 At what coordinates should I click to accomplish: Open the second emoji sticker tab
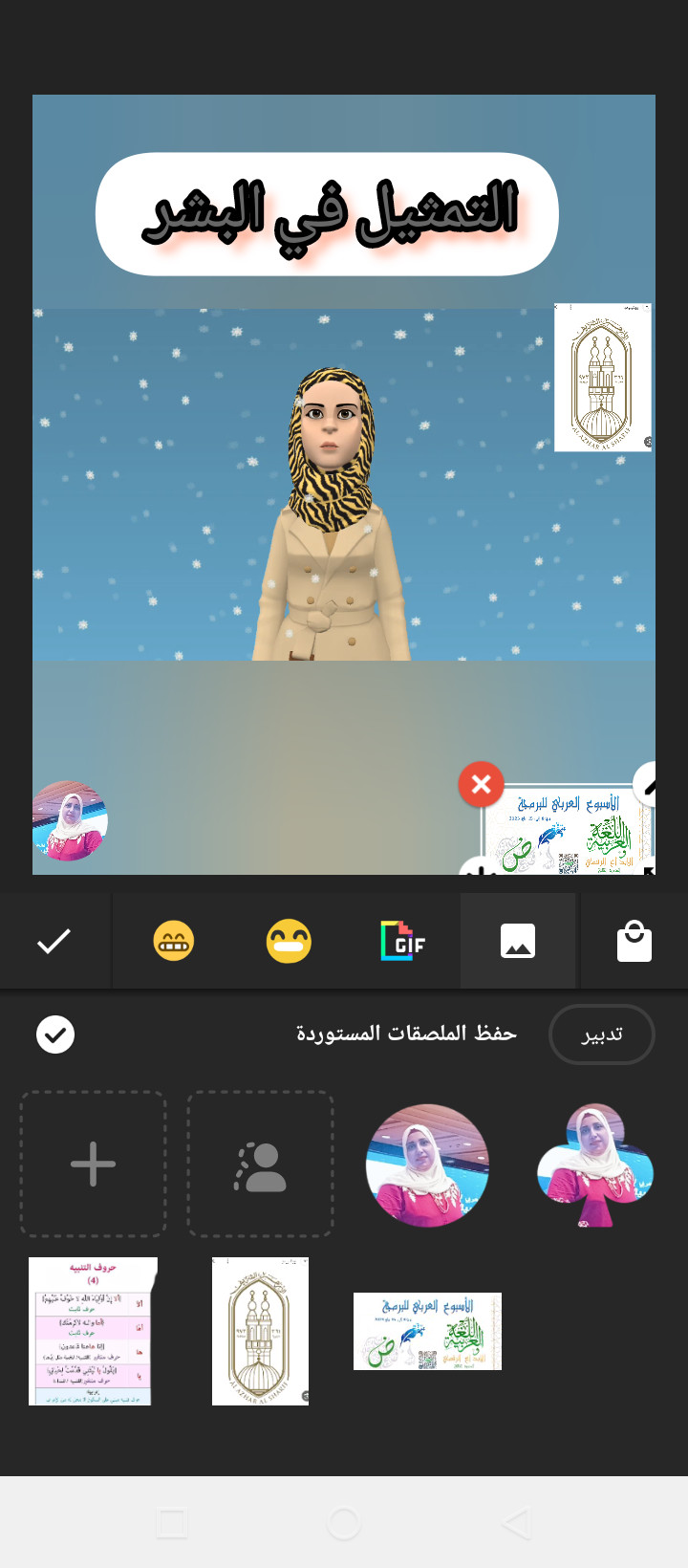click(x=289, y=942)
